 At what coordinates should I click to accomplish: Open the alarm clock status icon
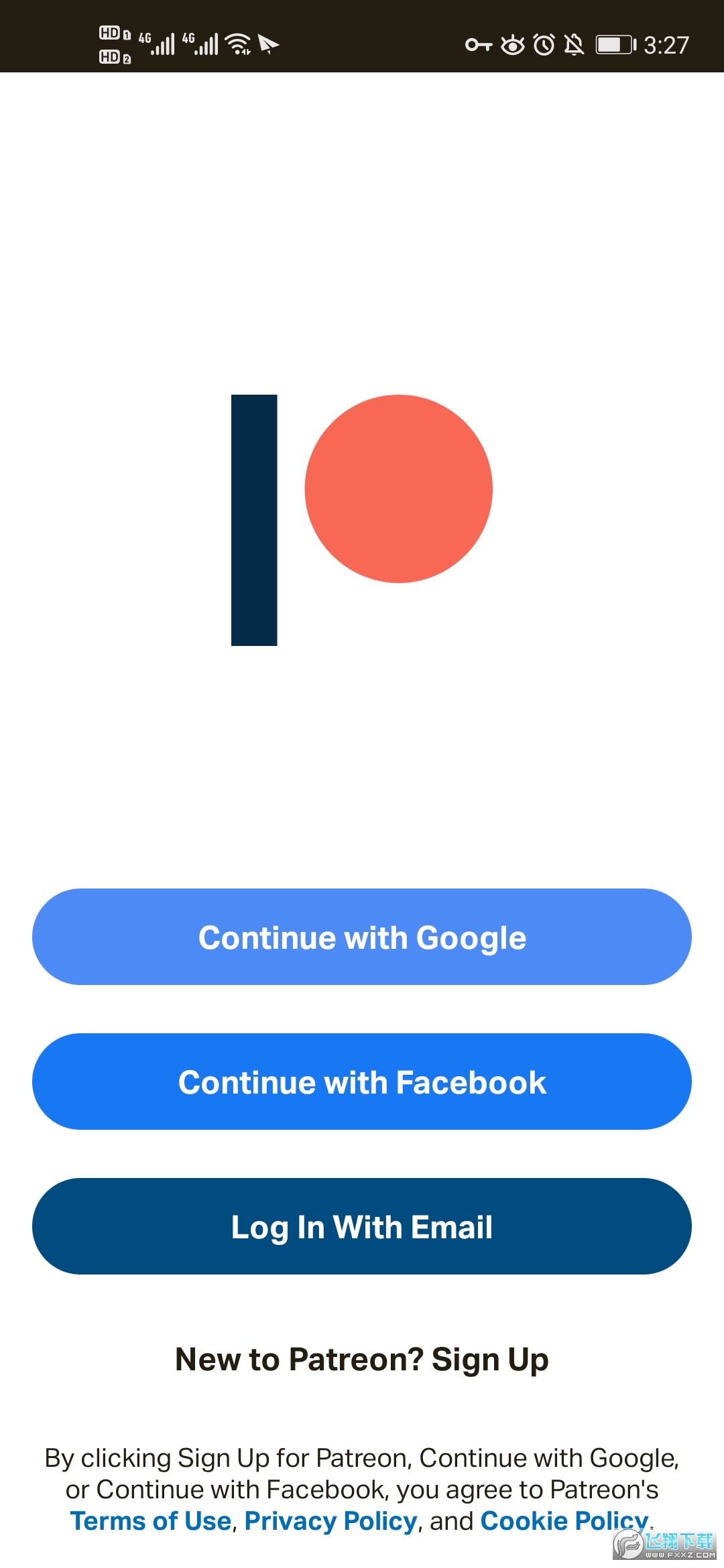pyautogui.click(x=544, y=44)
